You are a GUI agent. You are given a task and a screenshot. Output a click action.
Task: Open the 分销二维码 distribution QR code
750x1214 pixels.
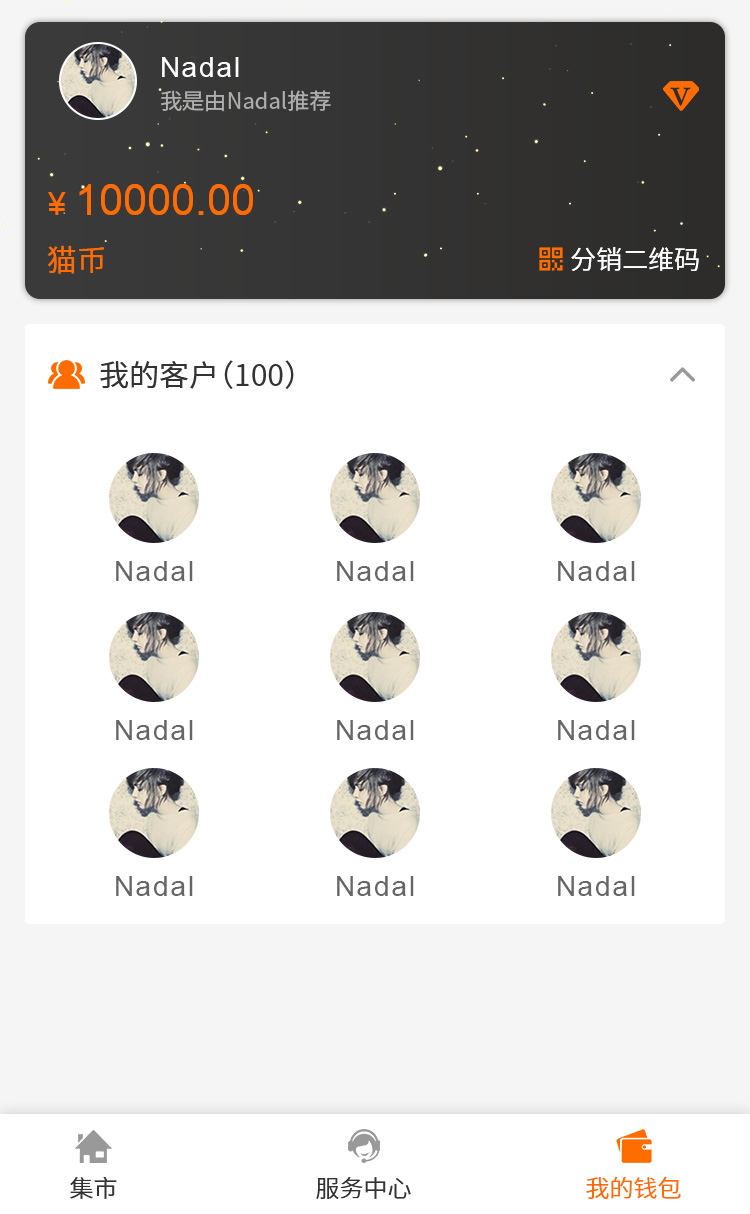[x=619, y=260]
